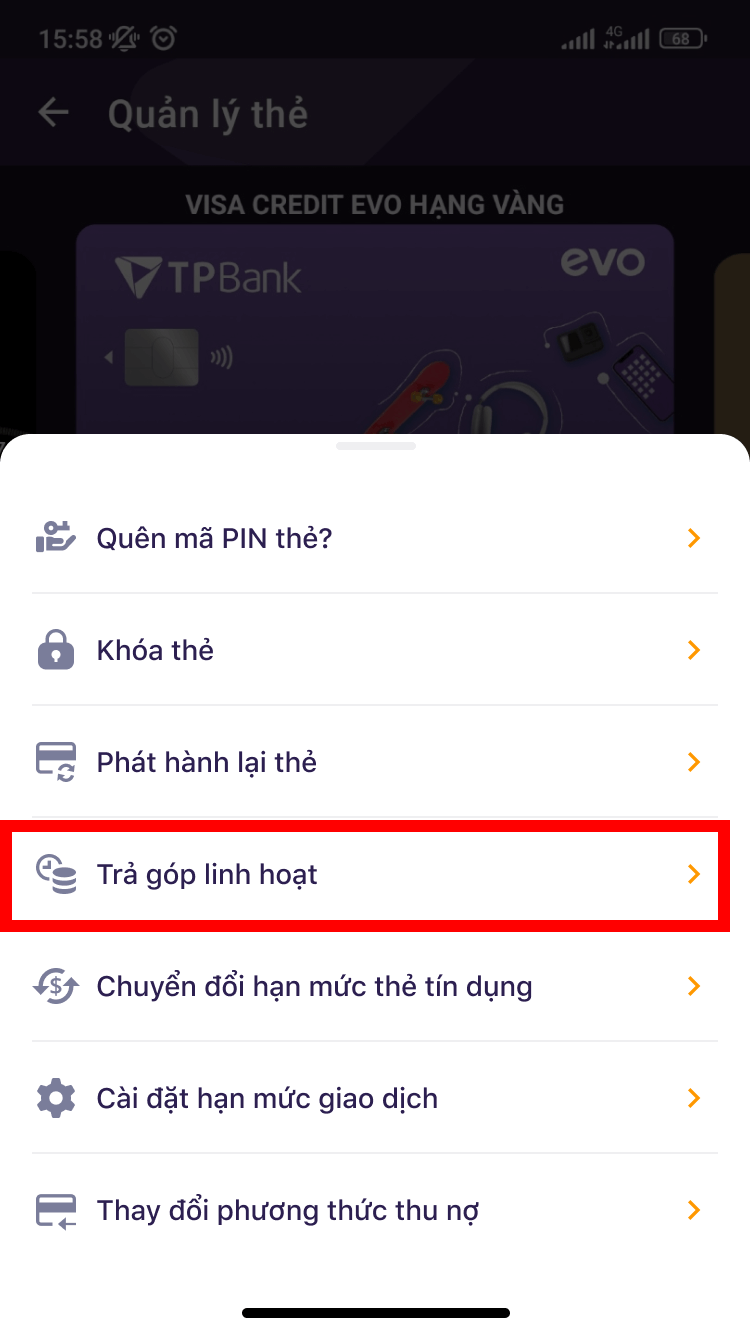Open Chuyển đổi hạn mức thẻ tín dụng
The image size is (750, 1334).
374,987
